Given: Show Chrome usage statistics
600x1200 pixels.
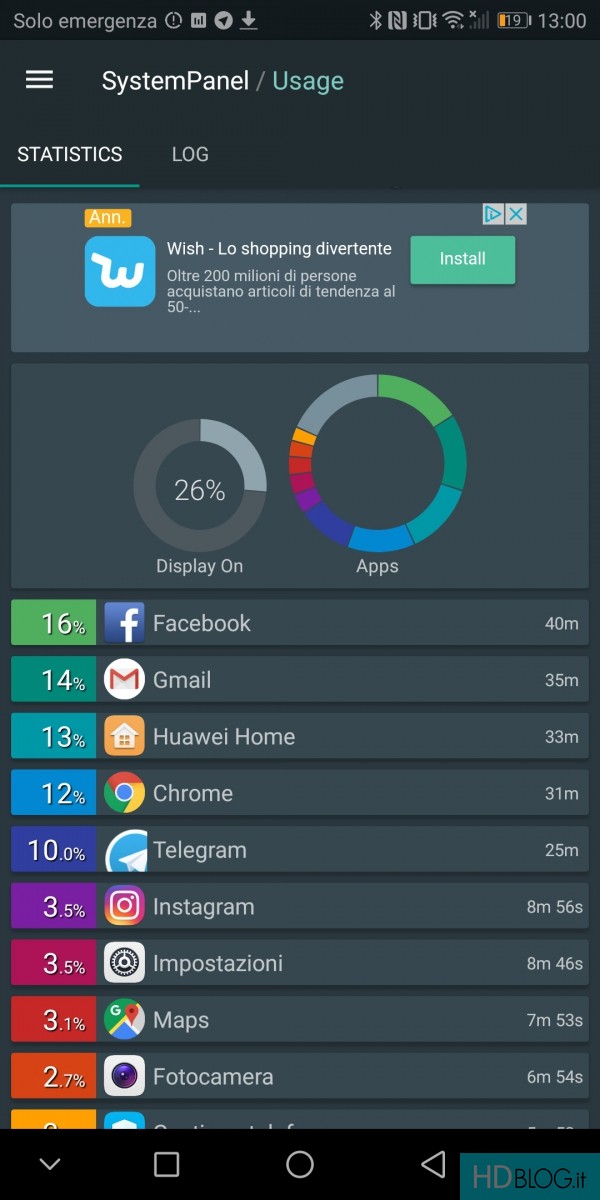Looking at the screenshot, I should pyautogui.click(x=300, y=794).
